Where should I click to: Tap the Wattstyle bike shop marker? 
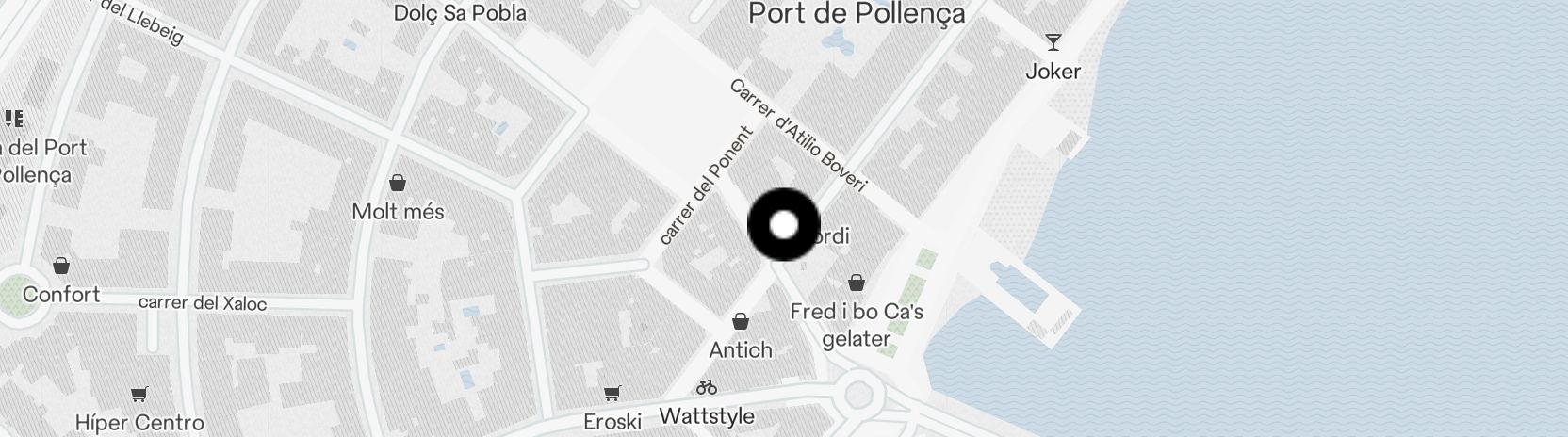(x=707, y=387)
